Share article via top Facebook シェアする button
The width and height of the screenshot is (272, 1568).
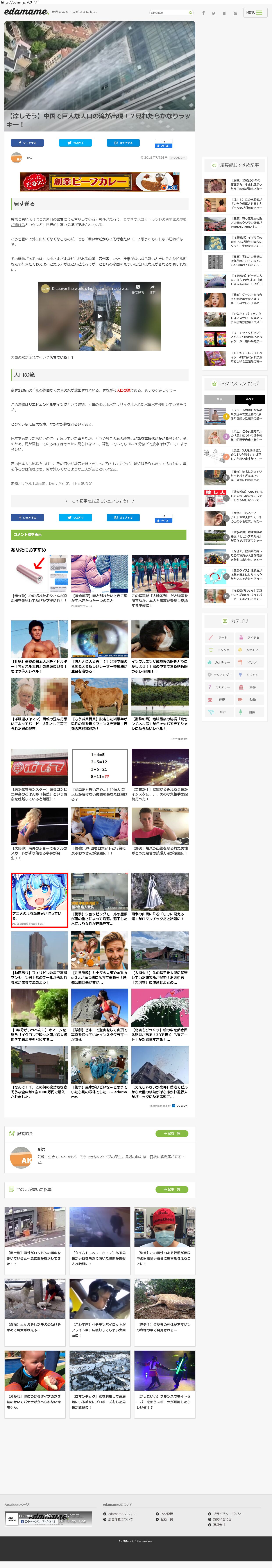[27, 143]
